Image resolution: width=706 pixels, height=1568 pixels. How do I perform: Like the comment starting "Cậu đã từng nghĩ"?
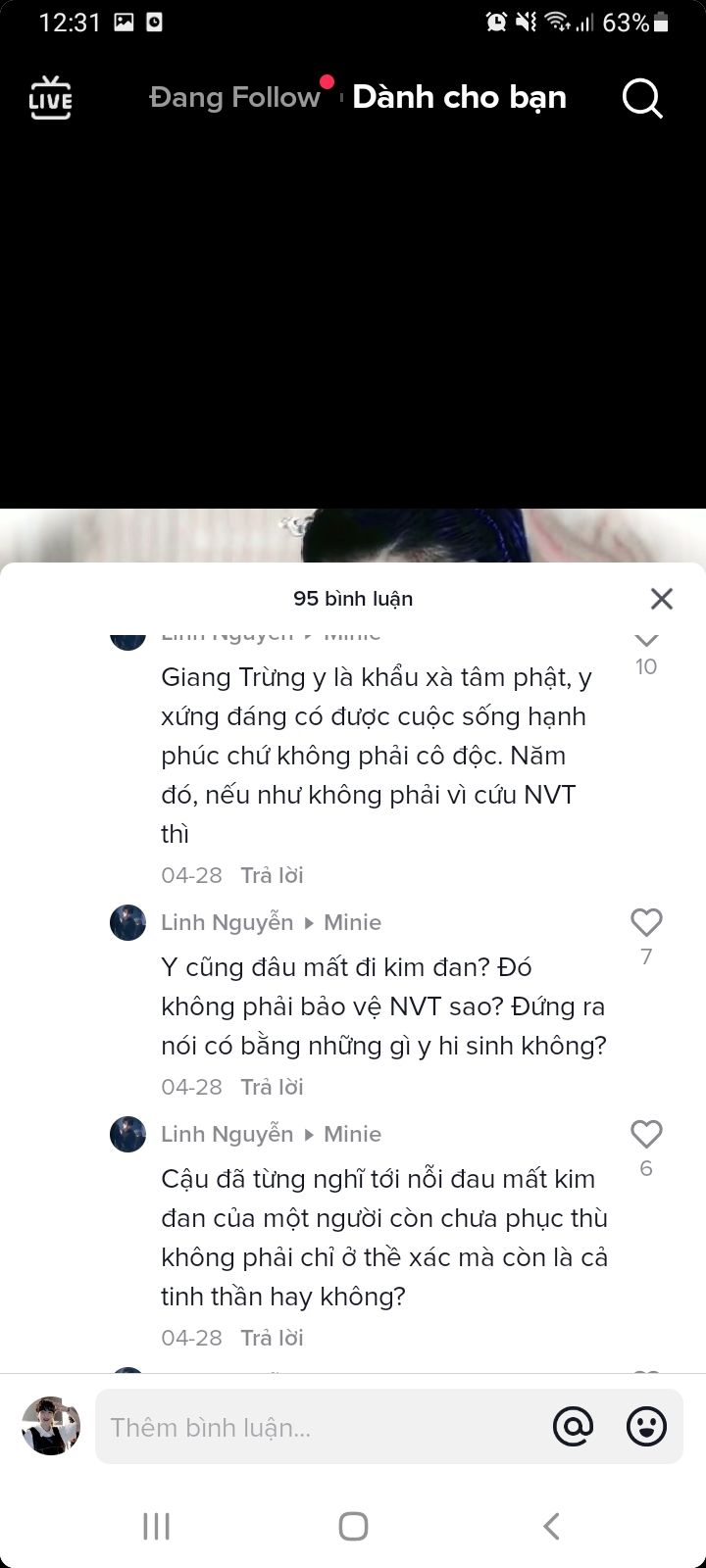pyautogui.click(x=646, y=1135)
